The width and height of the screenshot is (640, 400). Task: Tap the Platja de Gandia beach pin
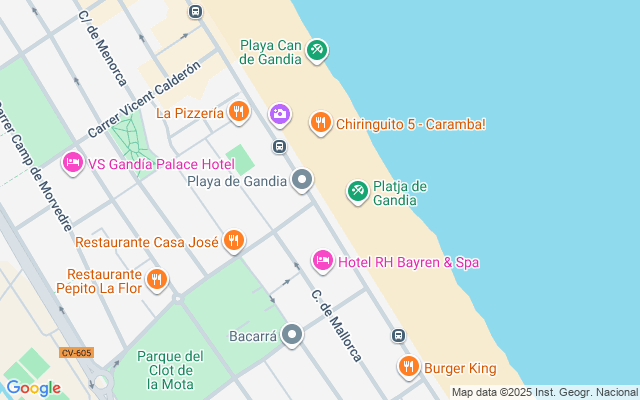357,190
